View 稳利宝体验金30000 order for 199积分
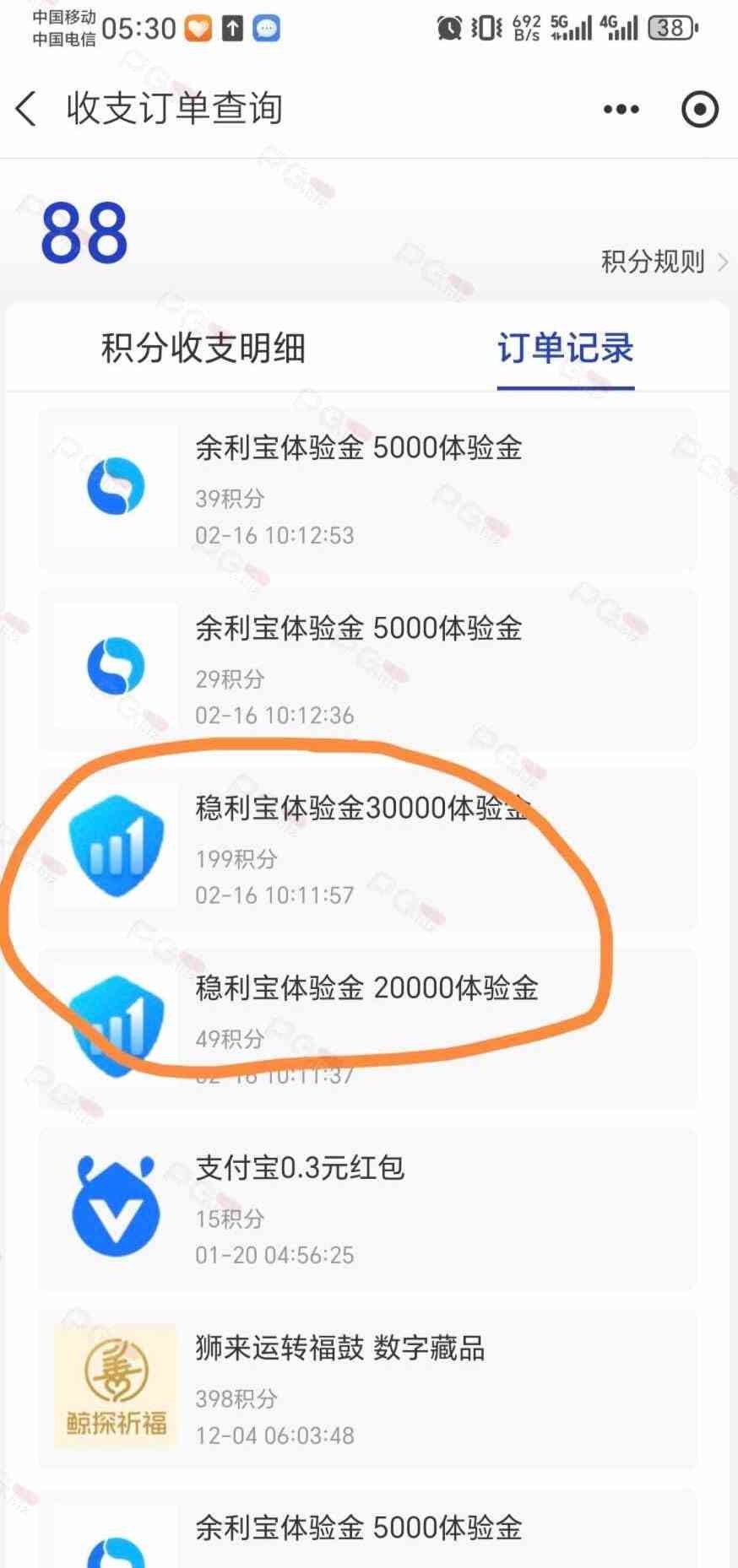738x1568 pixels. tap(367, 849)
